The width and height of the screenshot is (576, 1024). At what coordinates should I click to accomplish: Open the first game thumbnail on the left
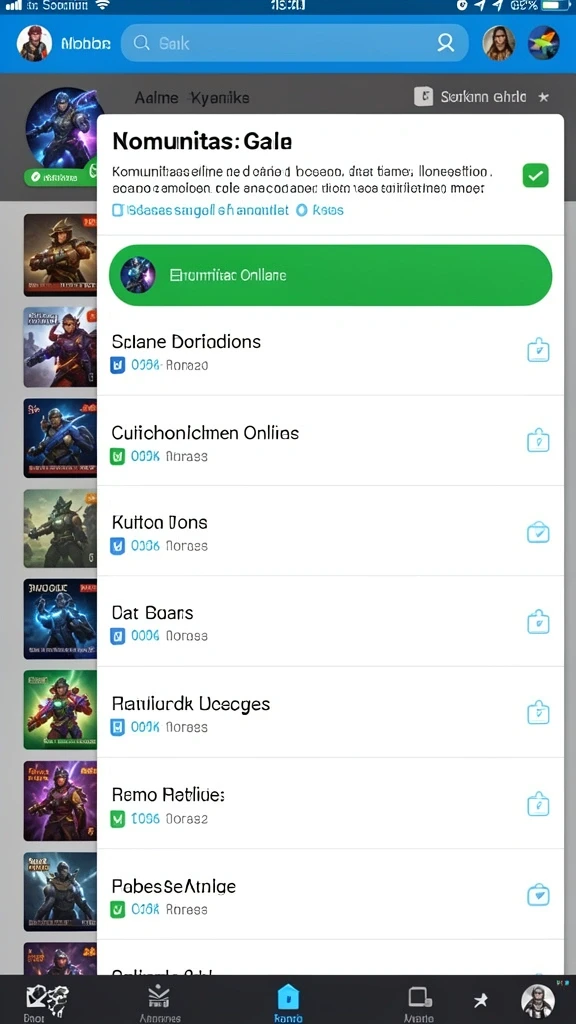tap(60, 255)
